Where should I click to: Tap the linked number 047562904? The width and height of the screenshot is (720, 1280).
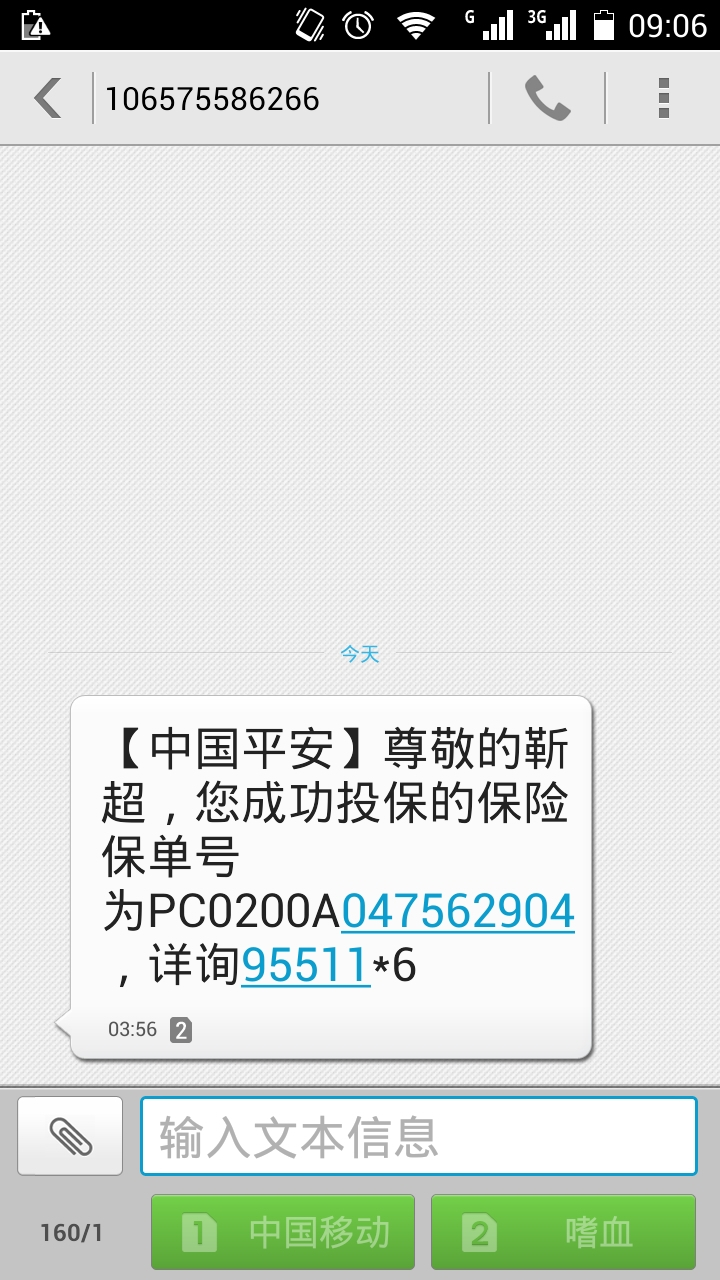pyautogui.click(x=458, y=911)
